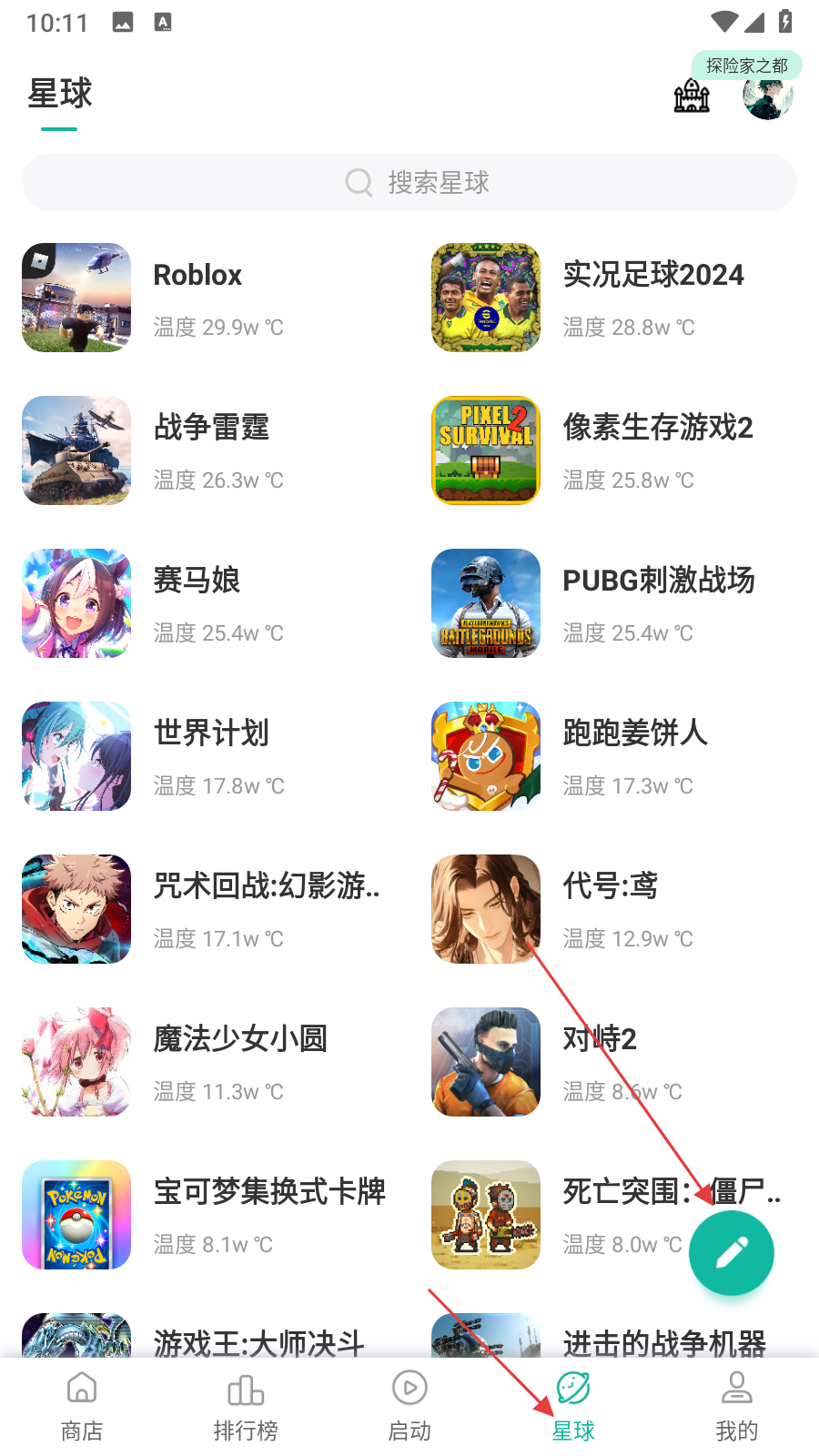819x1456 pixels.
Task: Tap the floating pencil compose button
Action: pyautogui.click(x=732, y=1253)
